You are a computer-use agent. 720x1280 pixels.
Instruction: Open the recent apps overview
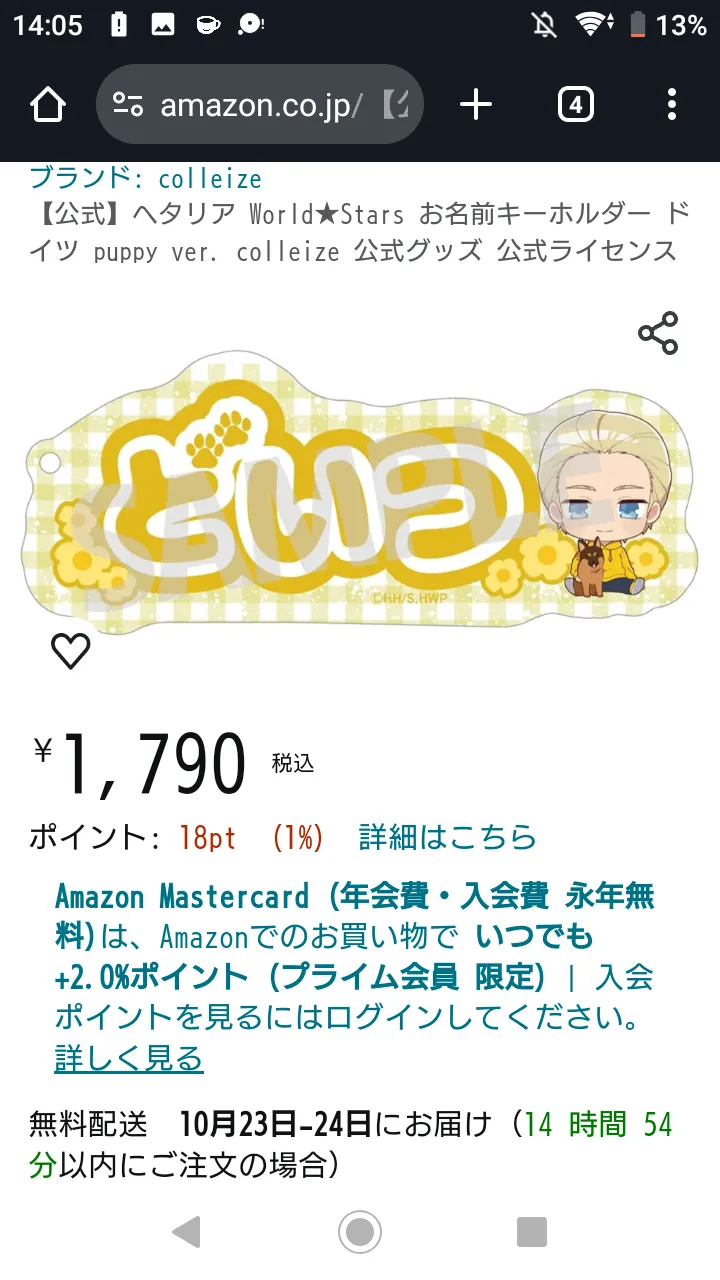(x=532, y=1232)
